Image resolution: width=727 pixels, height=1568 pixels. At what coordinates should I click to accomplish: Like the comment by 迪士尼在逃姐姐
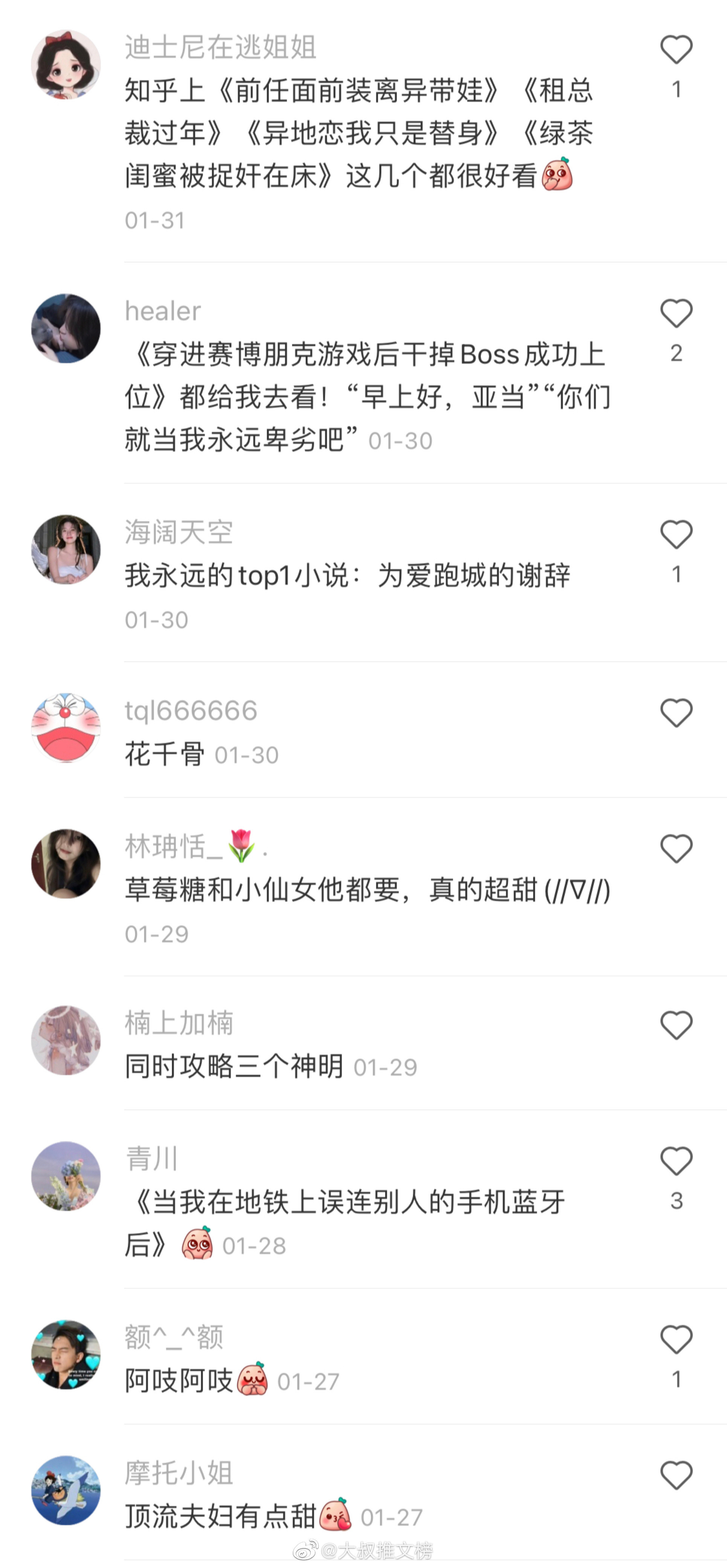[677, 49]
